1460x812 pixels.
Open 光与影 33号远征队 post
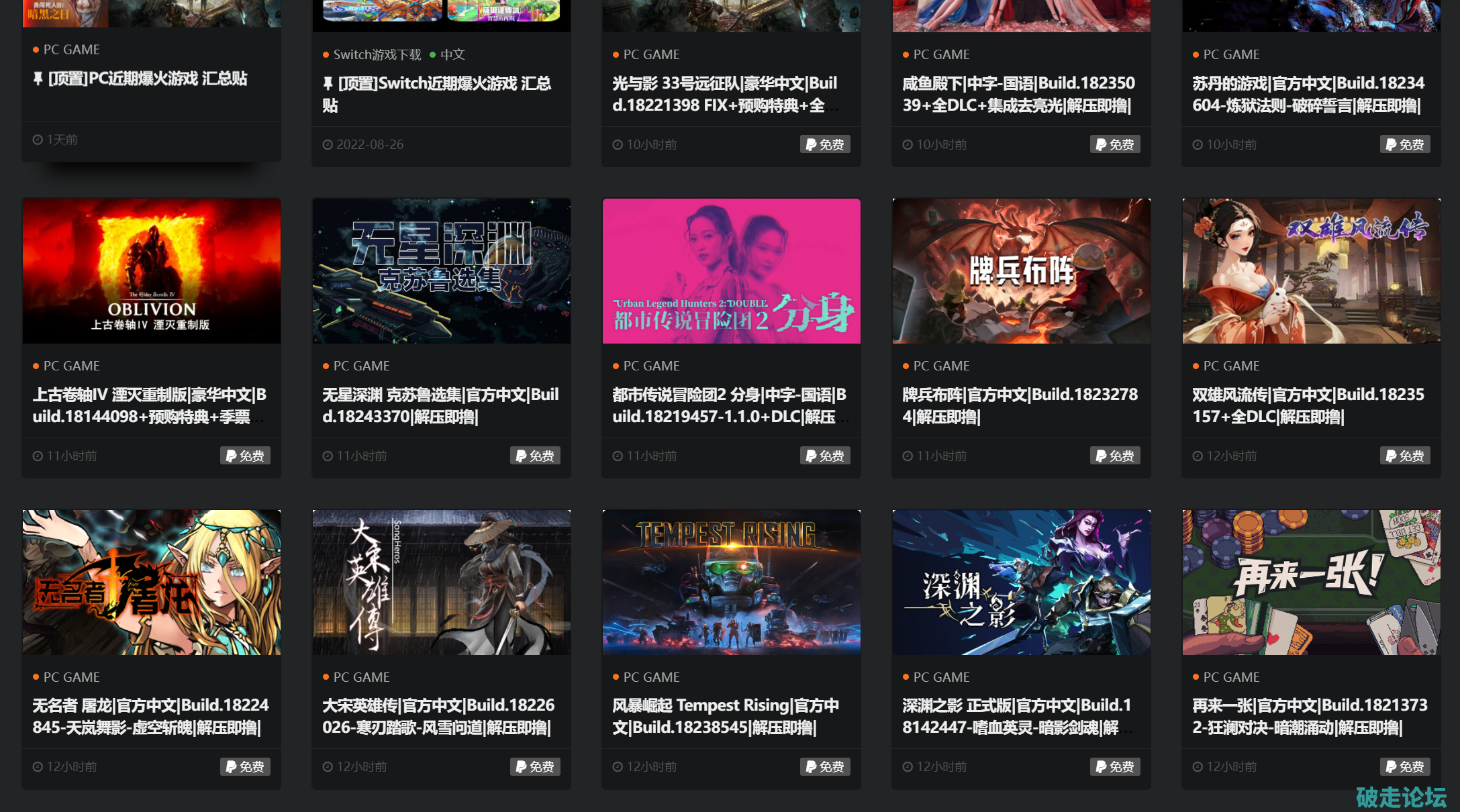point(724,94)
